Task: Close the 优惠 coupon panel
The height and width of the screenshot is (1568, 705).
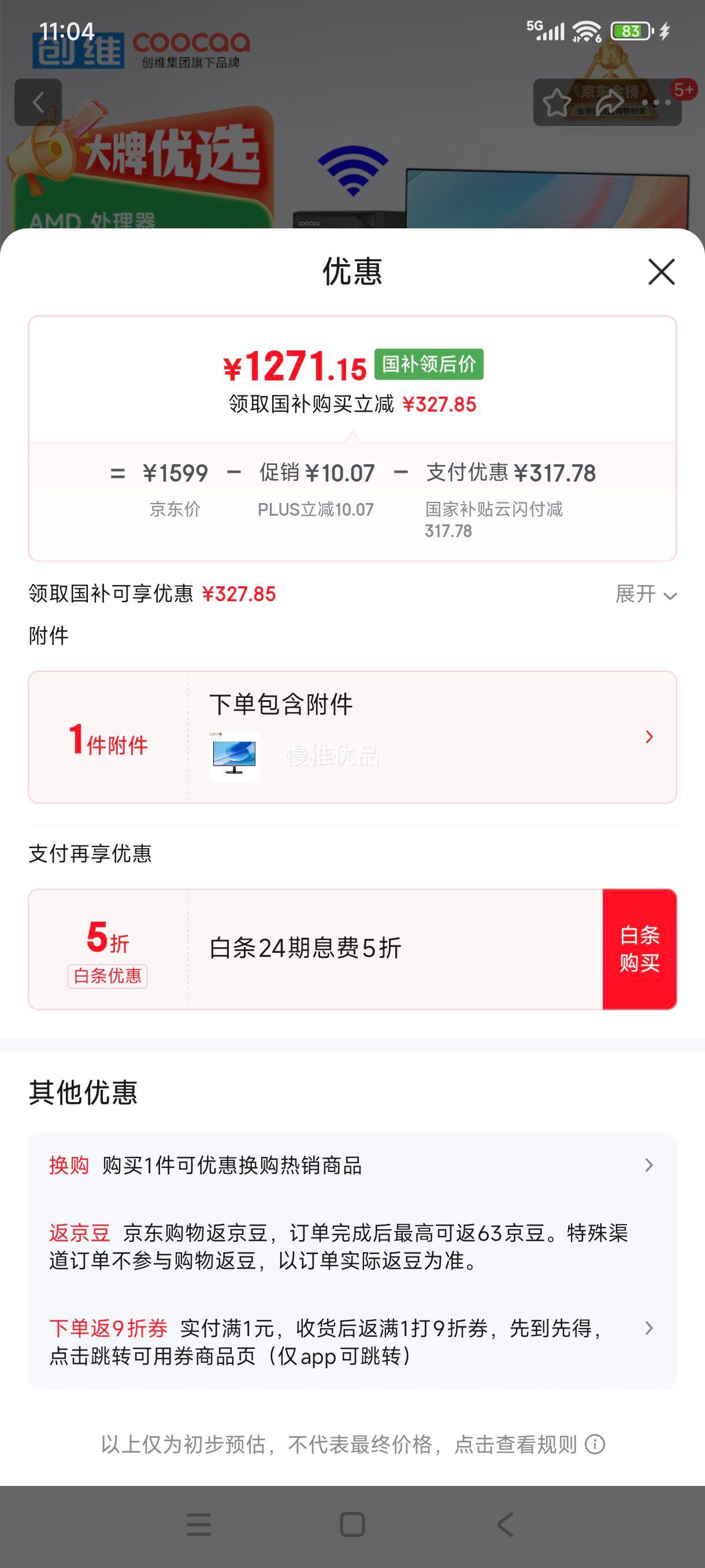Action: (x=661, y=272)
